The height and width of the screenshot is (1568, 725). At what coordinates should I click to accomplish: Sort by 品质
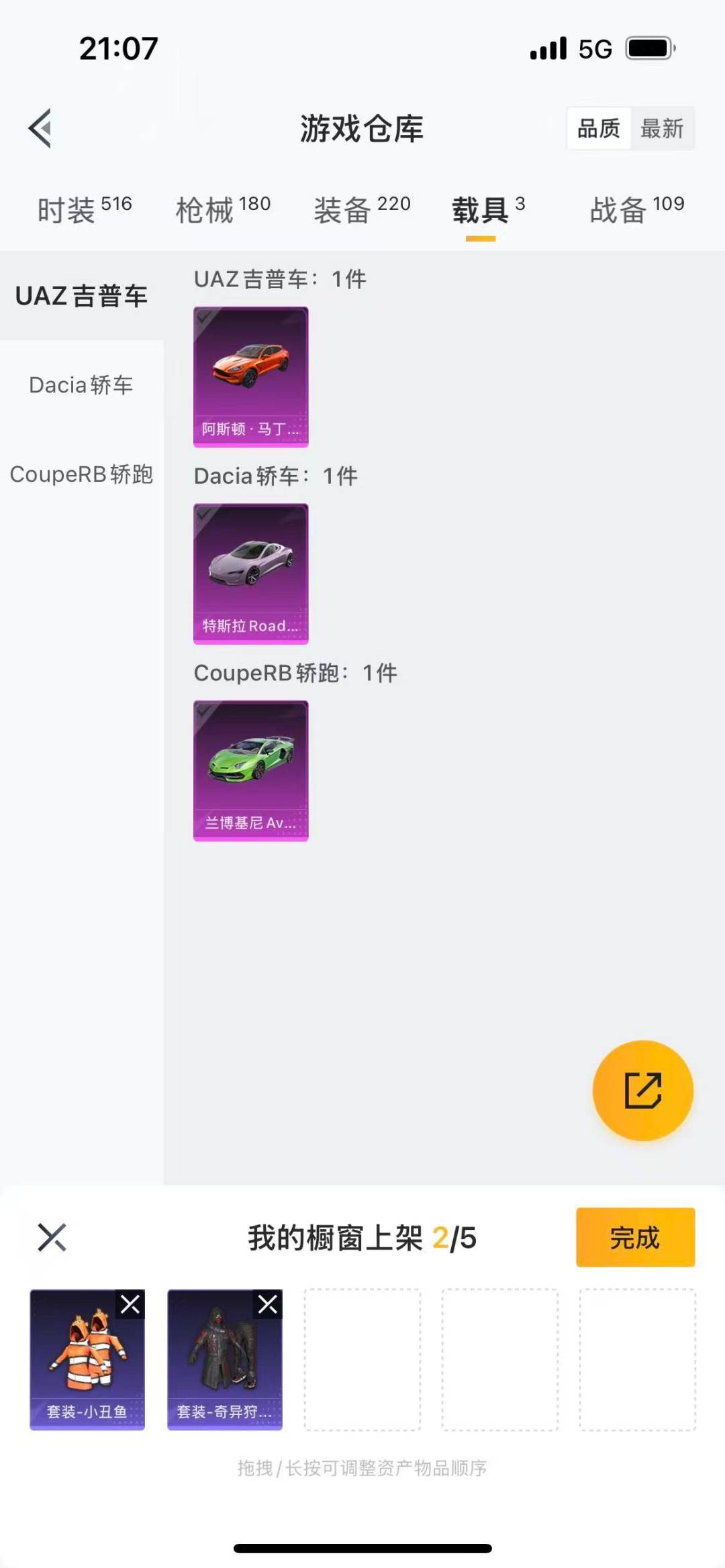coord(599,128)
